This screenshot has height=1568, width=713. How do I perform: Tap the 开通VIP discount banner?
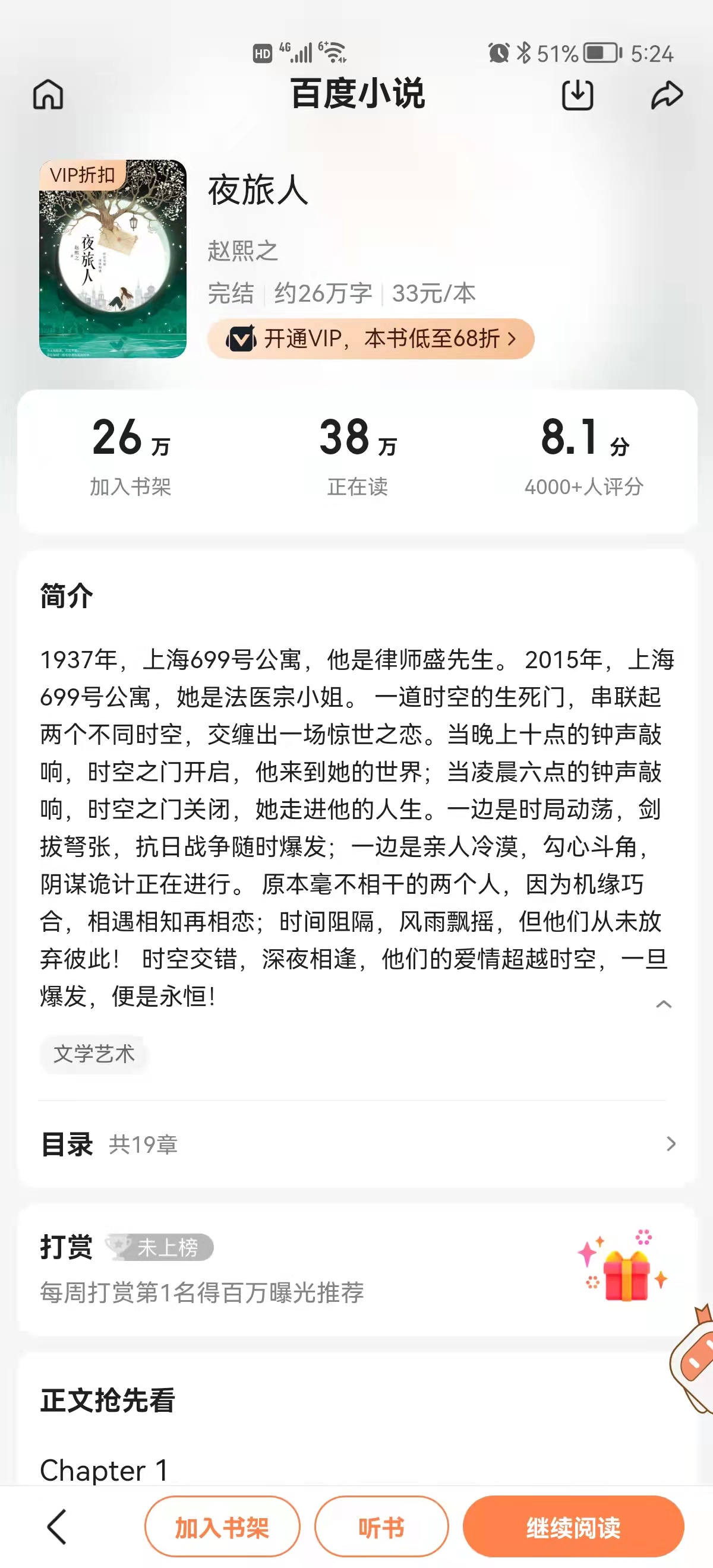tap(370, 339)
